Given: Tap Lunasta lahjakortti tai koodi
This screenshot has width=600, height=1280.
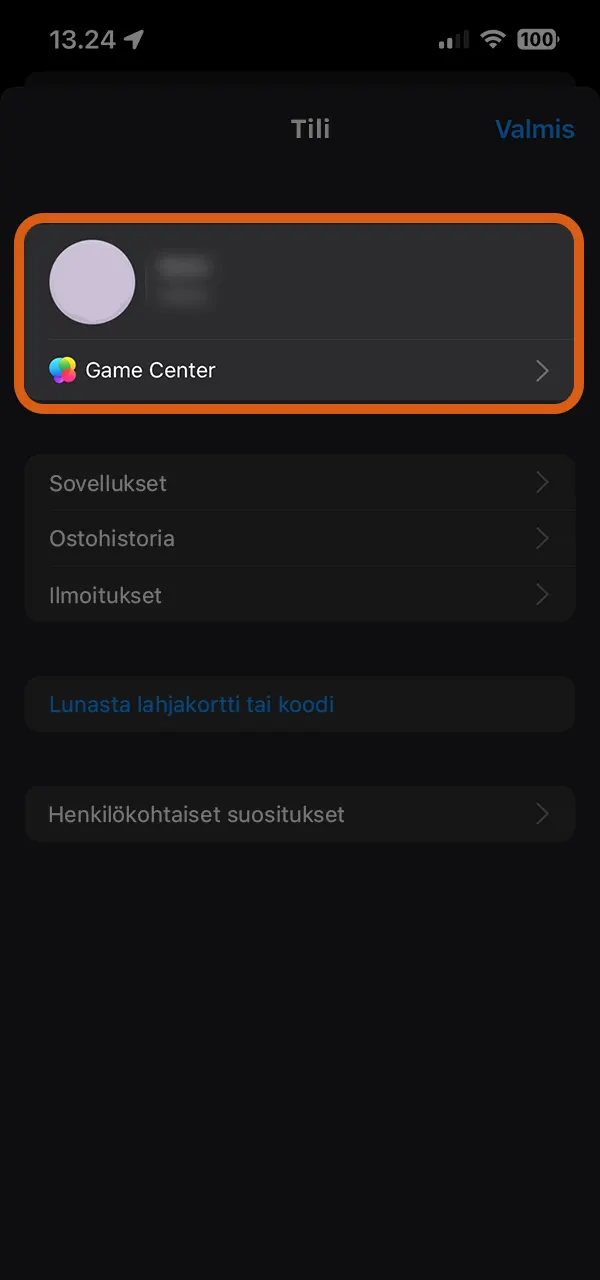Looking at the screenshot, I should coord(192,705).
